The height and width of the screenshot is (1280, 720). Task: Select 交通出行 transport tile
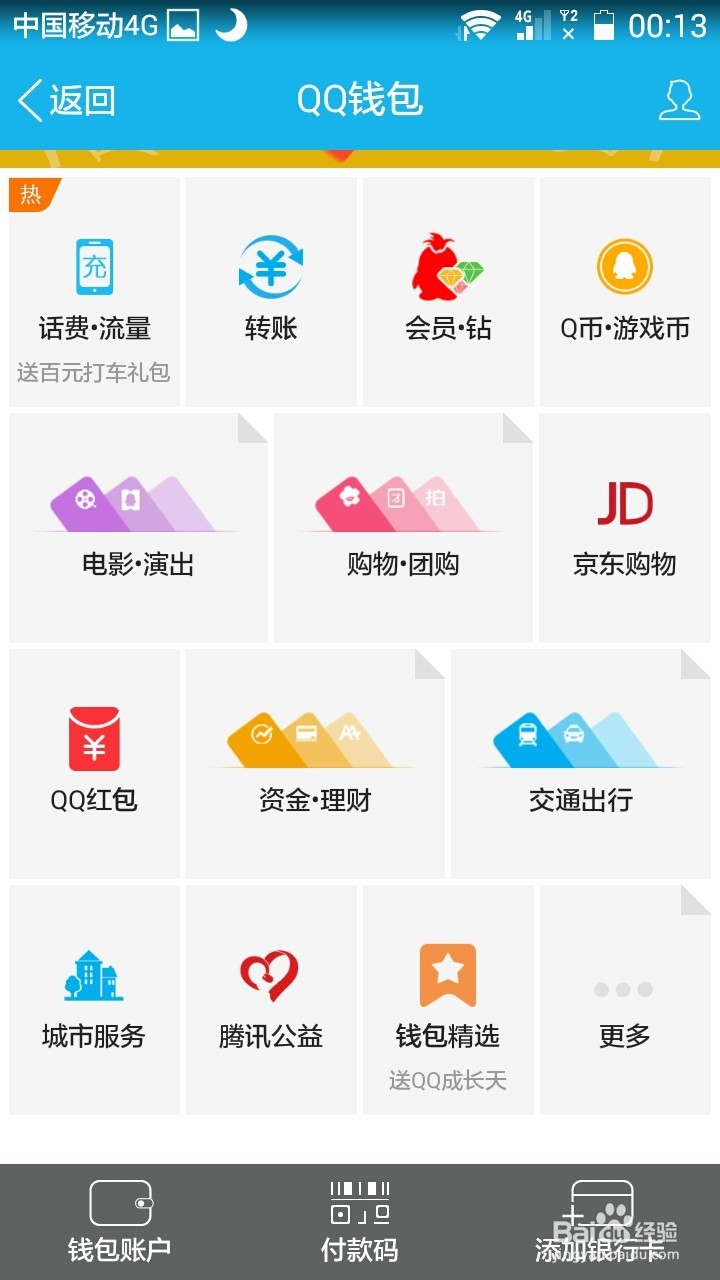(581, 764)
